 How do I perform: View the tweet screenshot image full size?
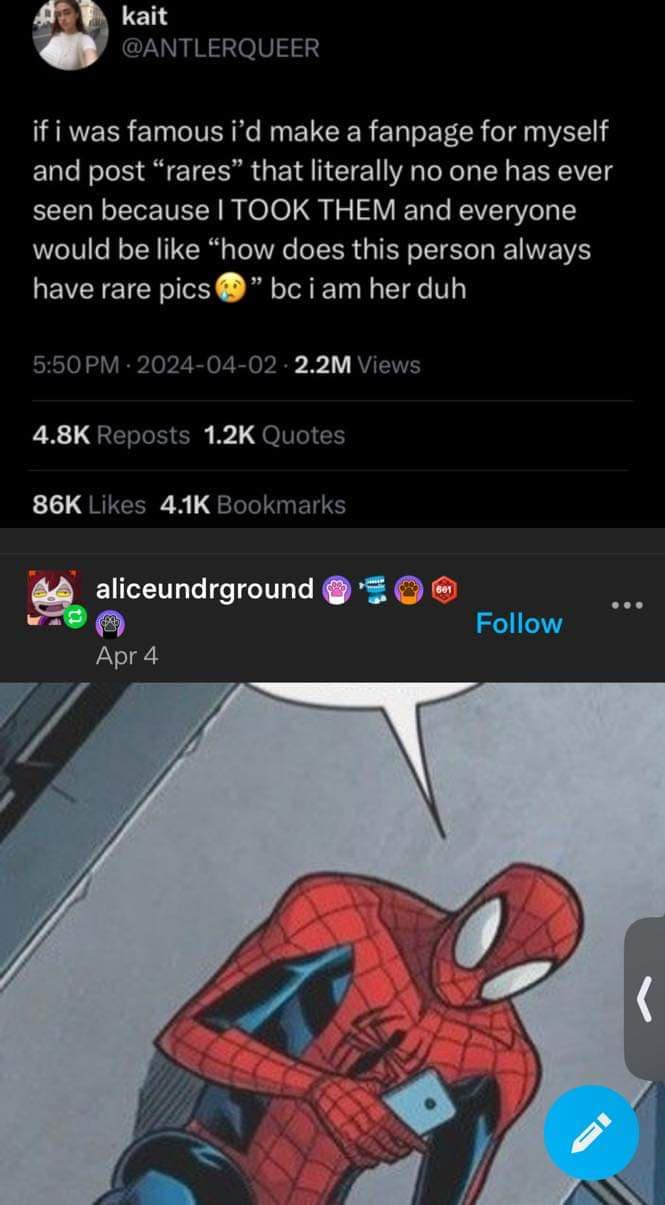pos(330,260)
